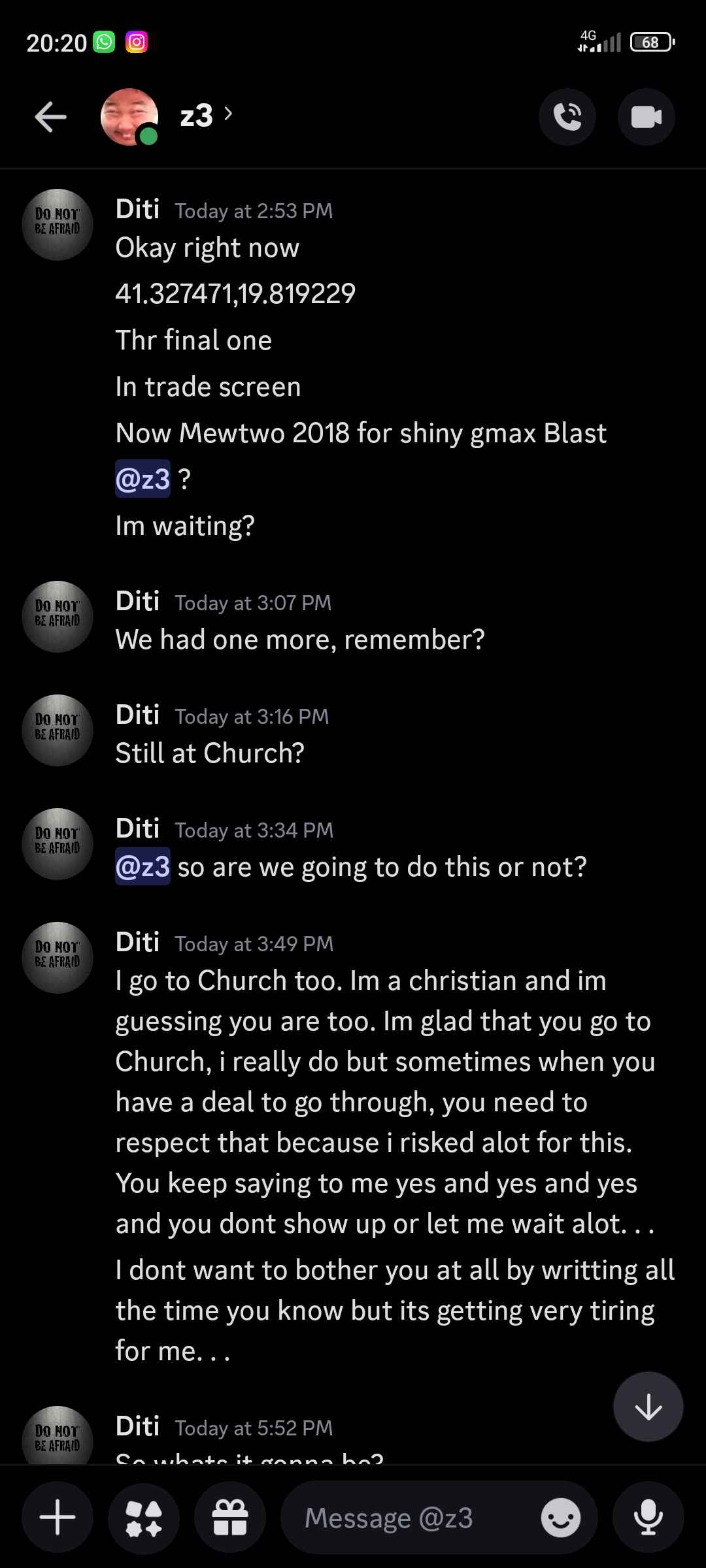Open the plus attachment menu
The image size is (706, 1568).
58,1517
